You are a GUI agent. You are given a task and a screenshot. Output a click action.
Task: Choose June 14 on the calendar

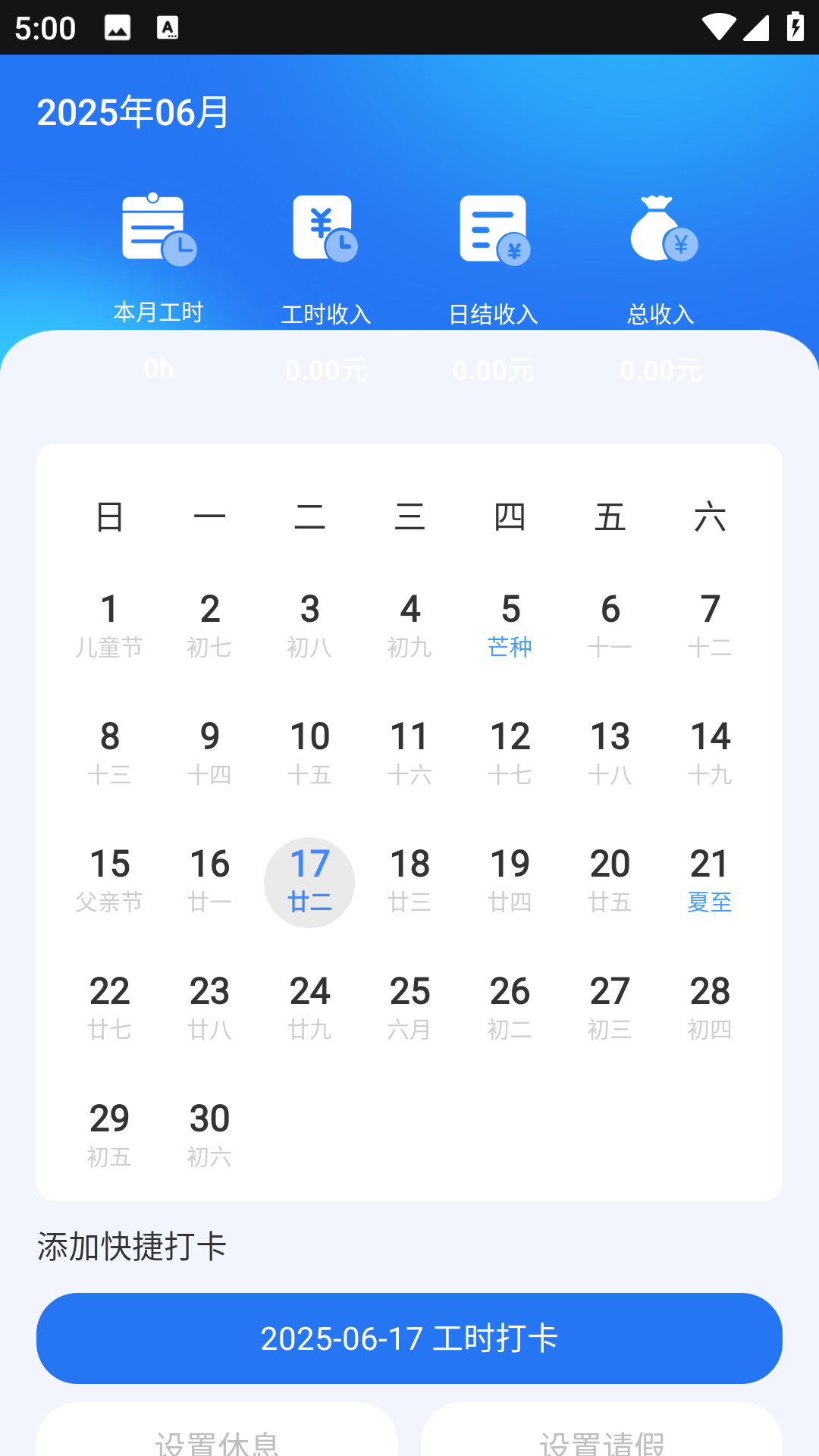[710, 754]
